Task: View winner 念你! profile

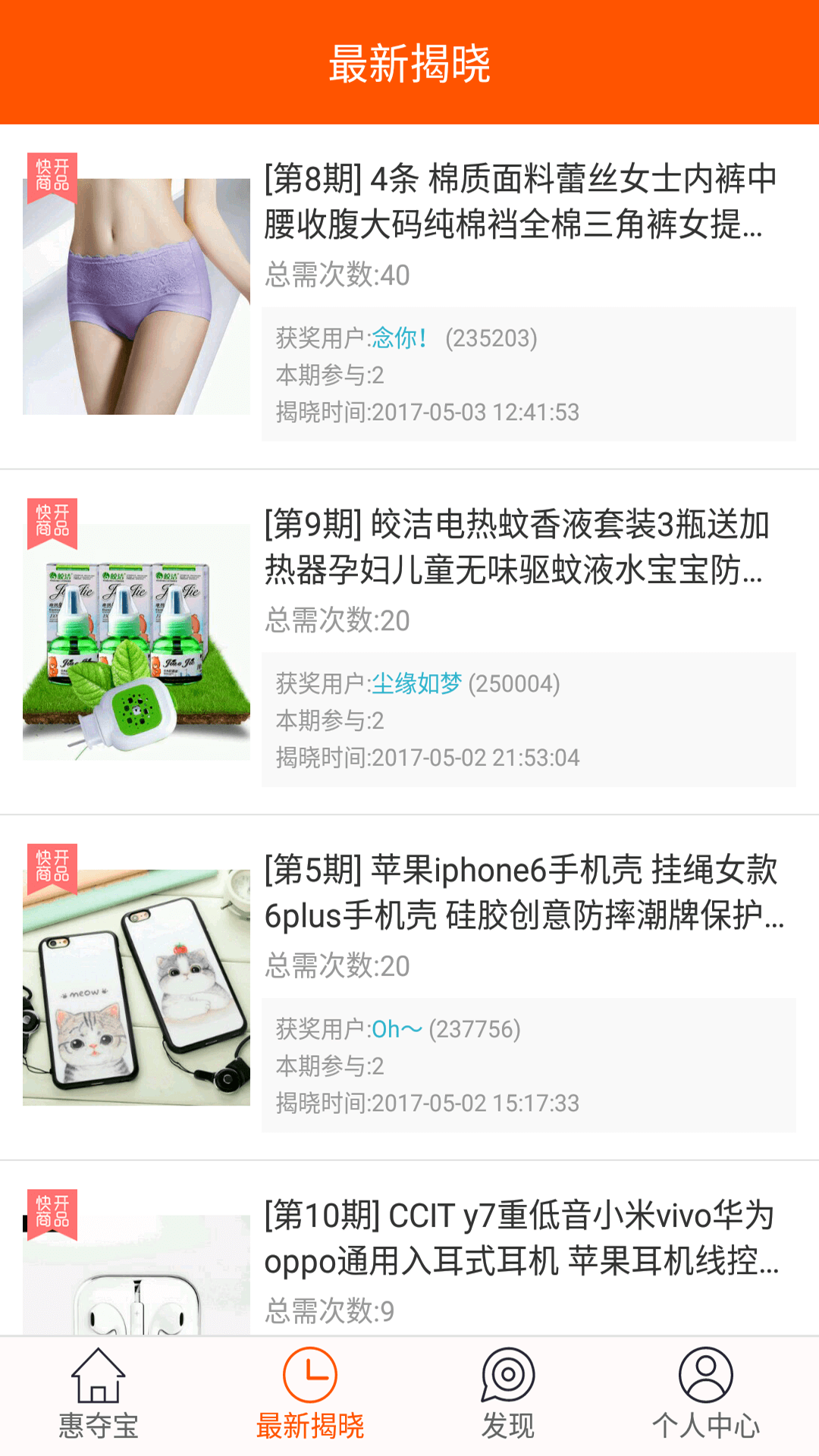Action: point(400,338)
